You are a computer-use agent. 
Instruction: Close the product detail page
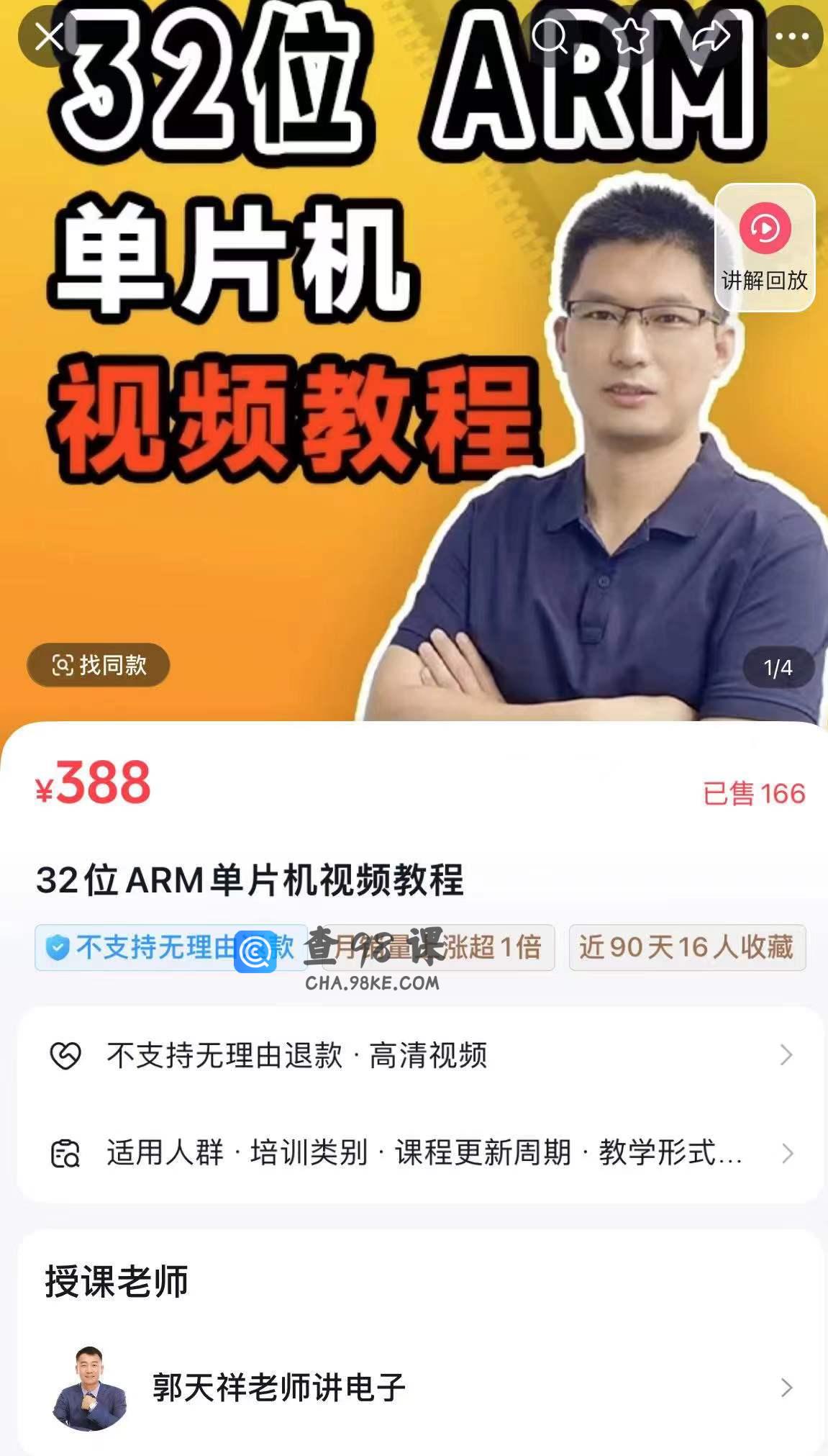(48, 36)
